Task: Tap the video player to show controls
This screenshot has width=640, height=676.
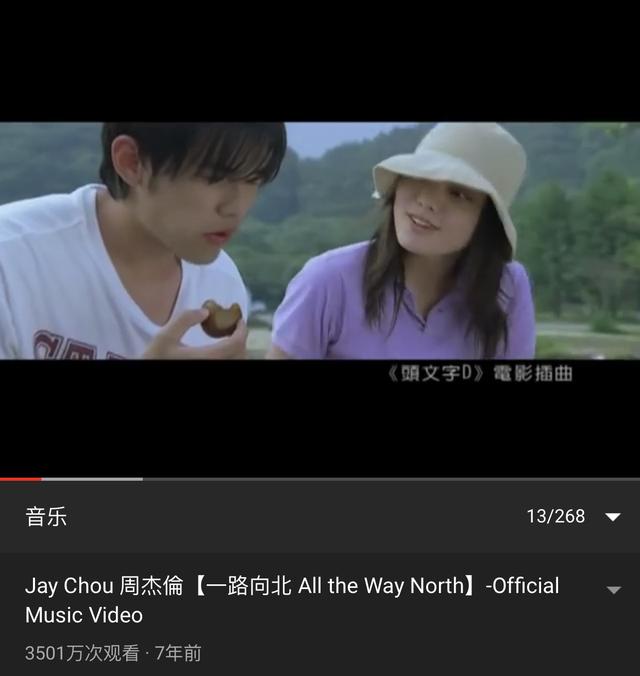Action: pyautogui.click(x=320, y=240)
